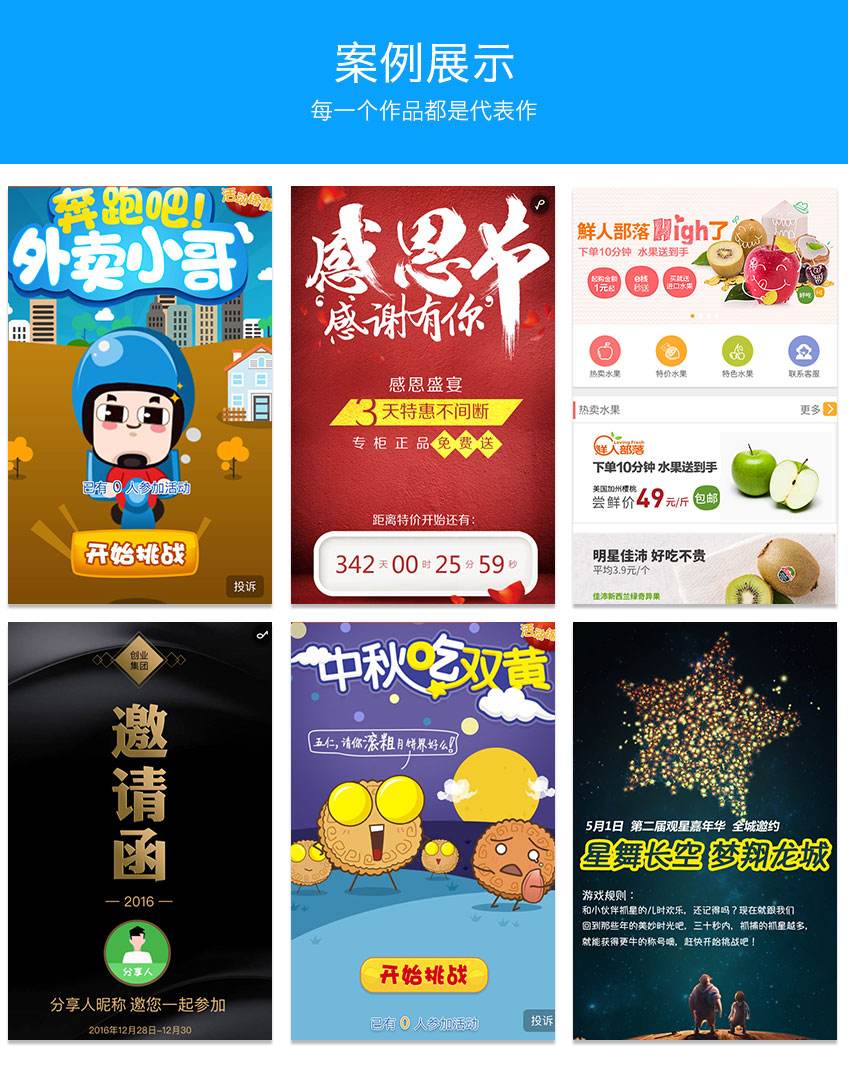This screenshot has width=848, height=1086.
Task: Tap the green 特色水果 cherry icon
Action: 736,352
